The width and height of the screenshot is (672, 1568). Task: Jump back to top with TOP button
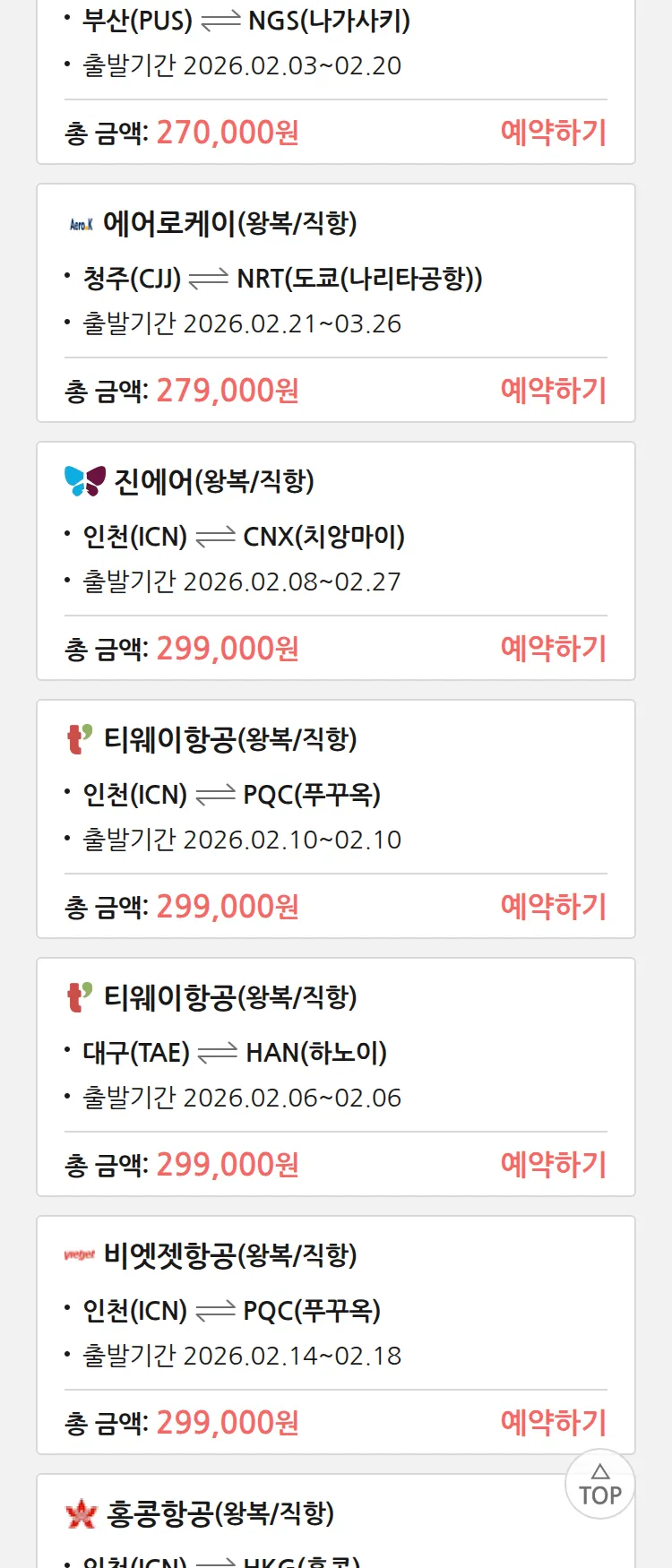[x=599, y=1485]
